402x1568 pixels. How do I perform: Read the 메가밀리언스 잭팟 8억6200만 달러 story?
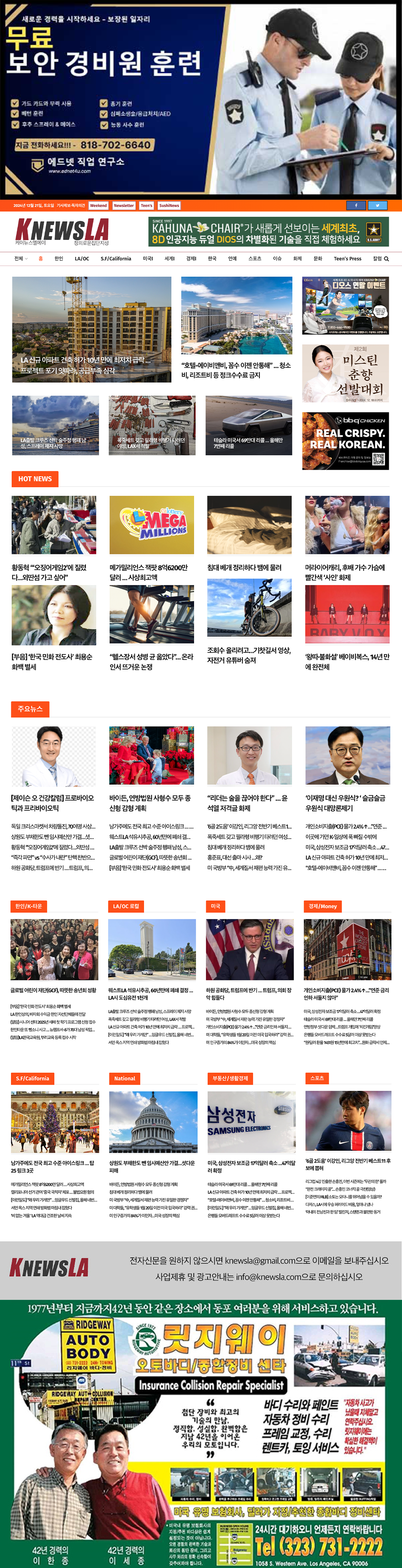click(148, 571)
